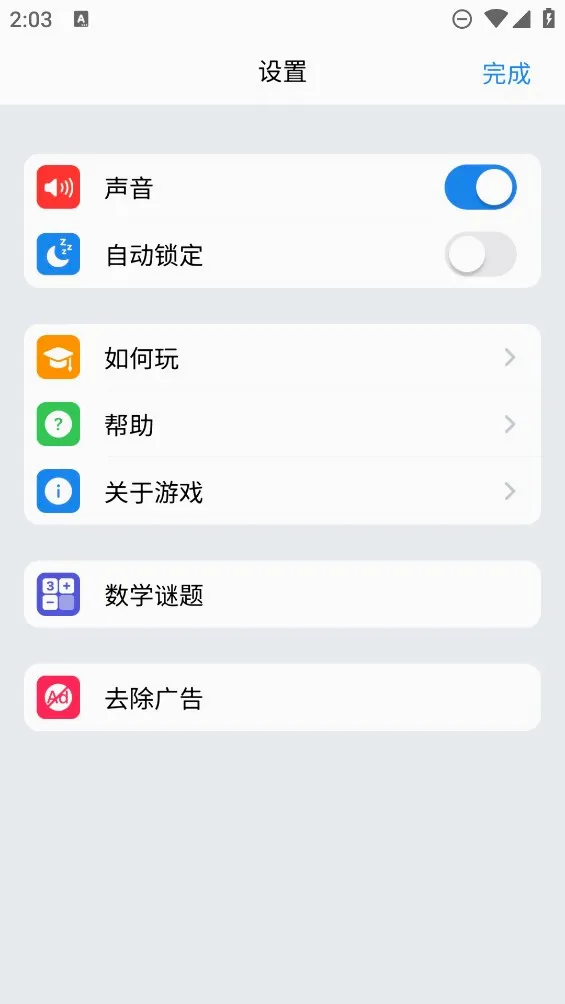This screenshot has width=565, height=1004.
Task: Open the 帮助 help page
Action: [x=282, y=425]
